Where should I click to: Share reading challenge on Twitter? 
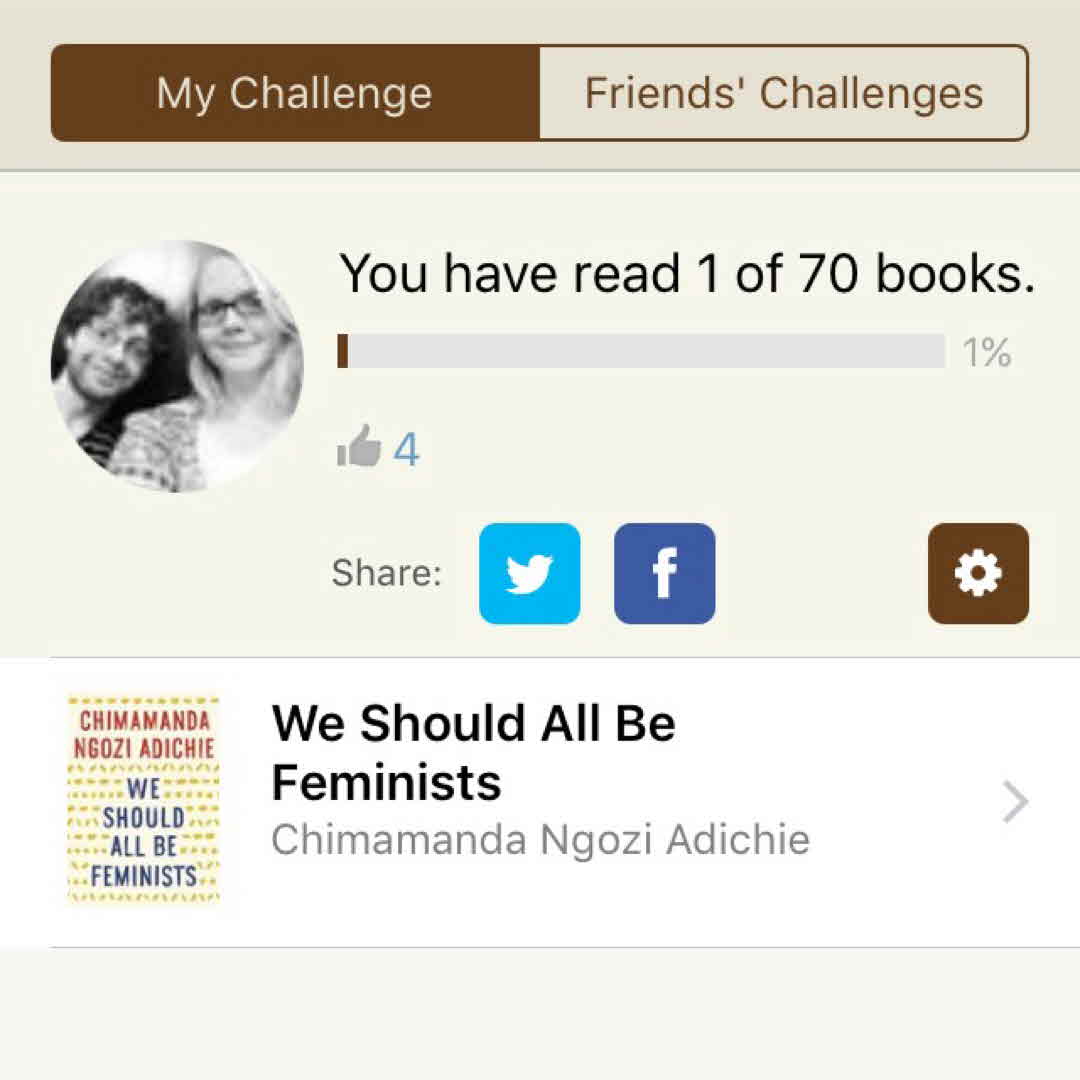(529, 574)
